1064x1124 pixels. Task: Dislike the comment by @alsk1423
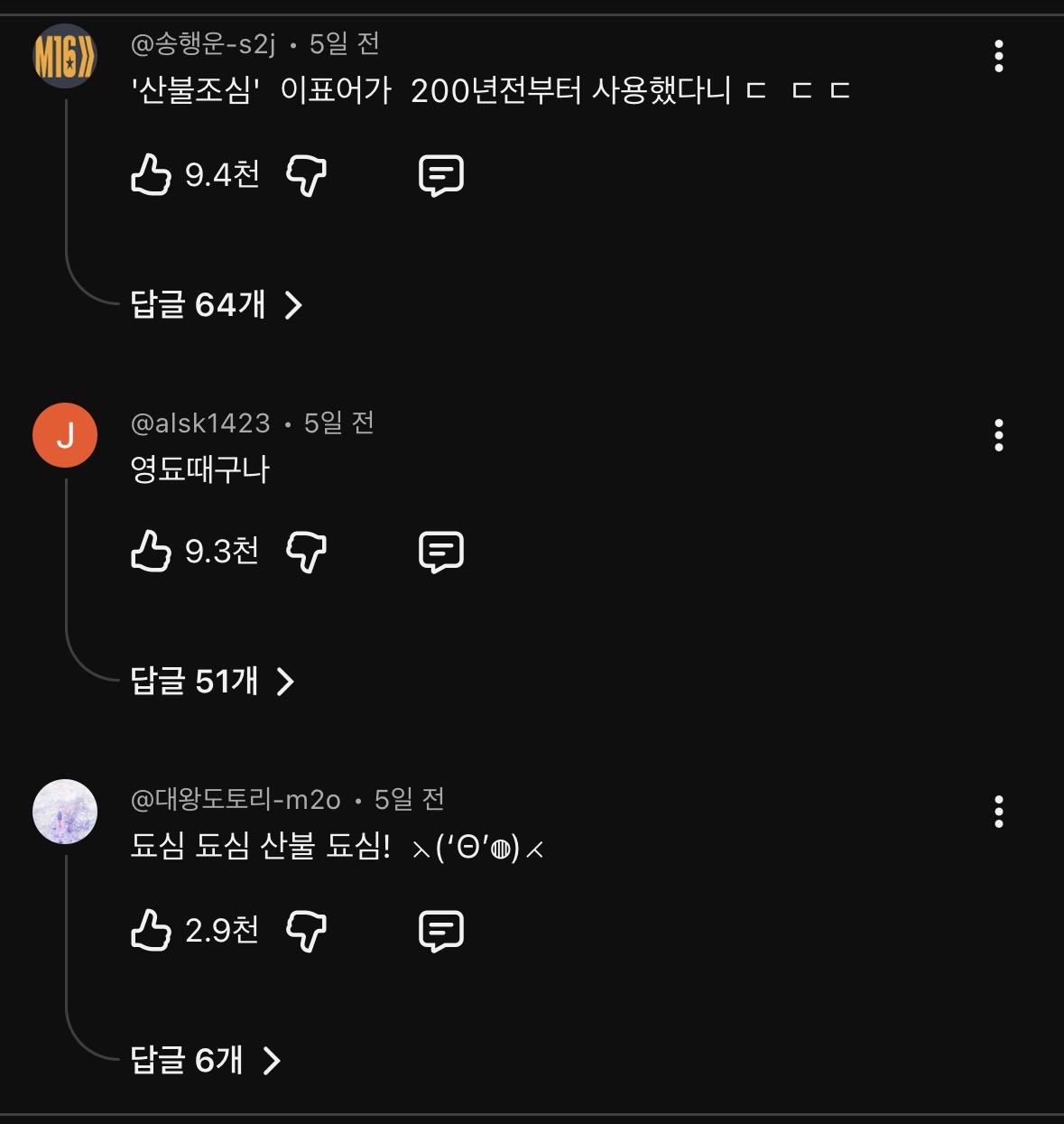point(306,551)
